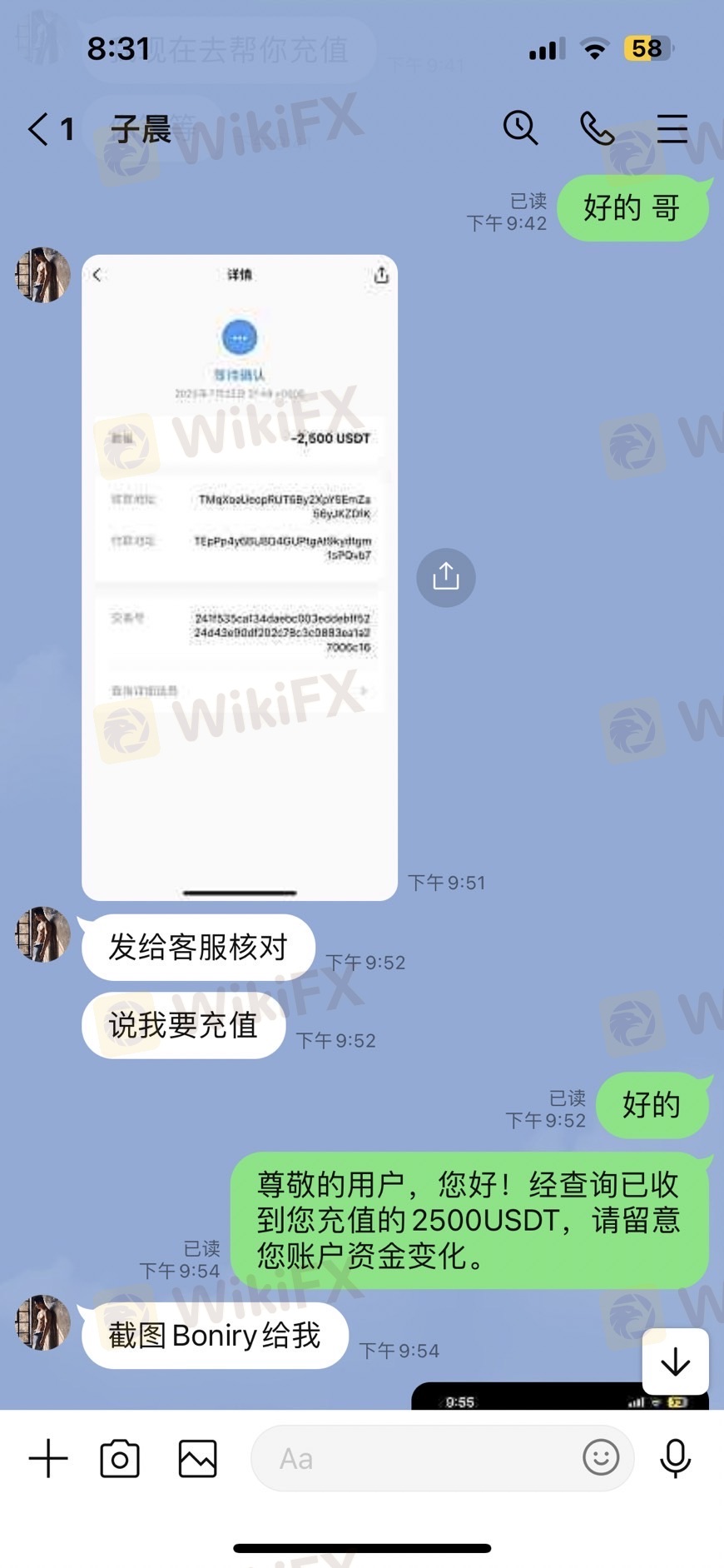View 子晨's profile from the avatar beside 截图Boniry给我

[x=42, y=1322]
